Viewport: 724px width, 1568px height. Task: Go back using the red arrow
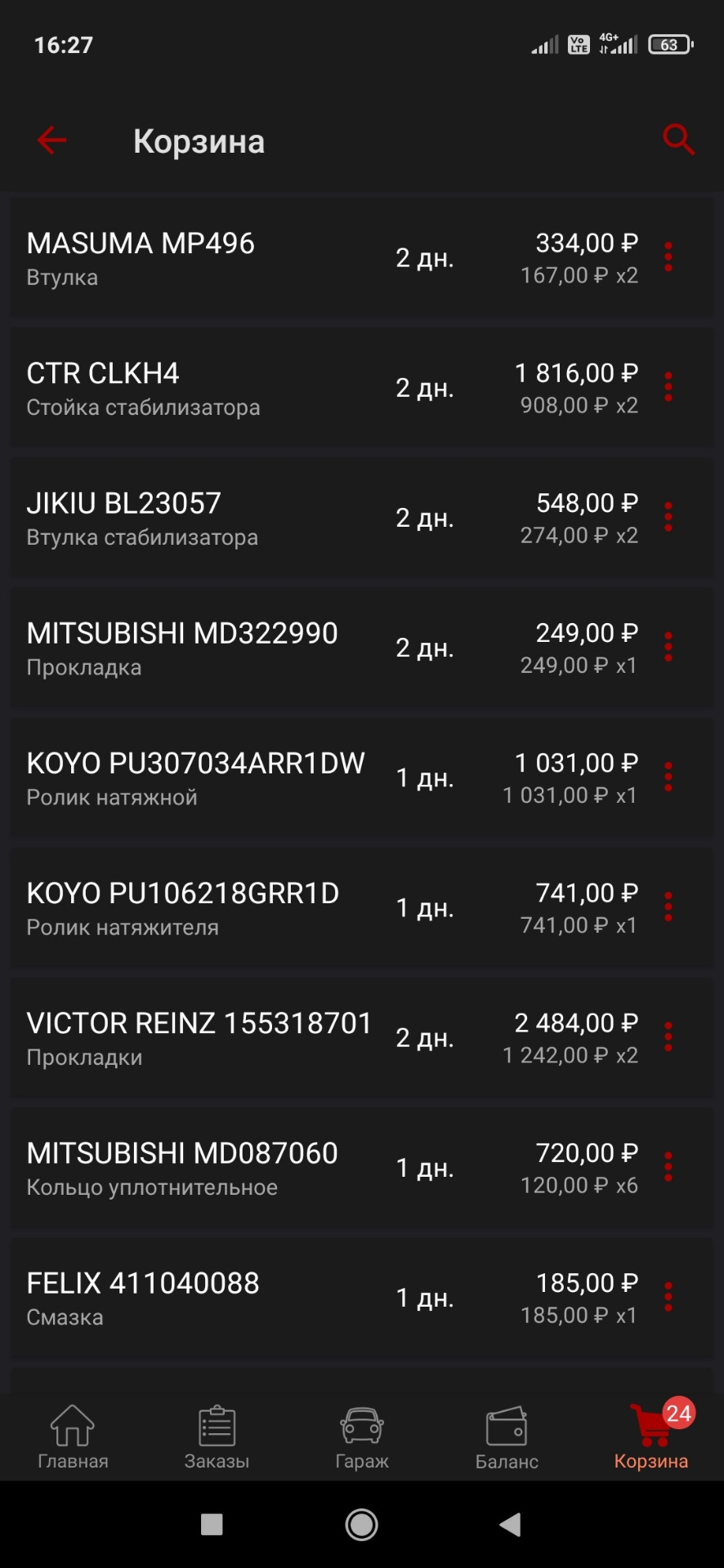point(51,140)
